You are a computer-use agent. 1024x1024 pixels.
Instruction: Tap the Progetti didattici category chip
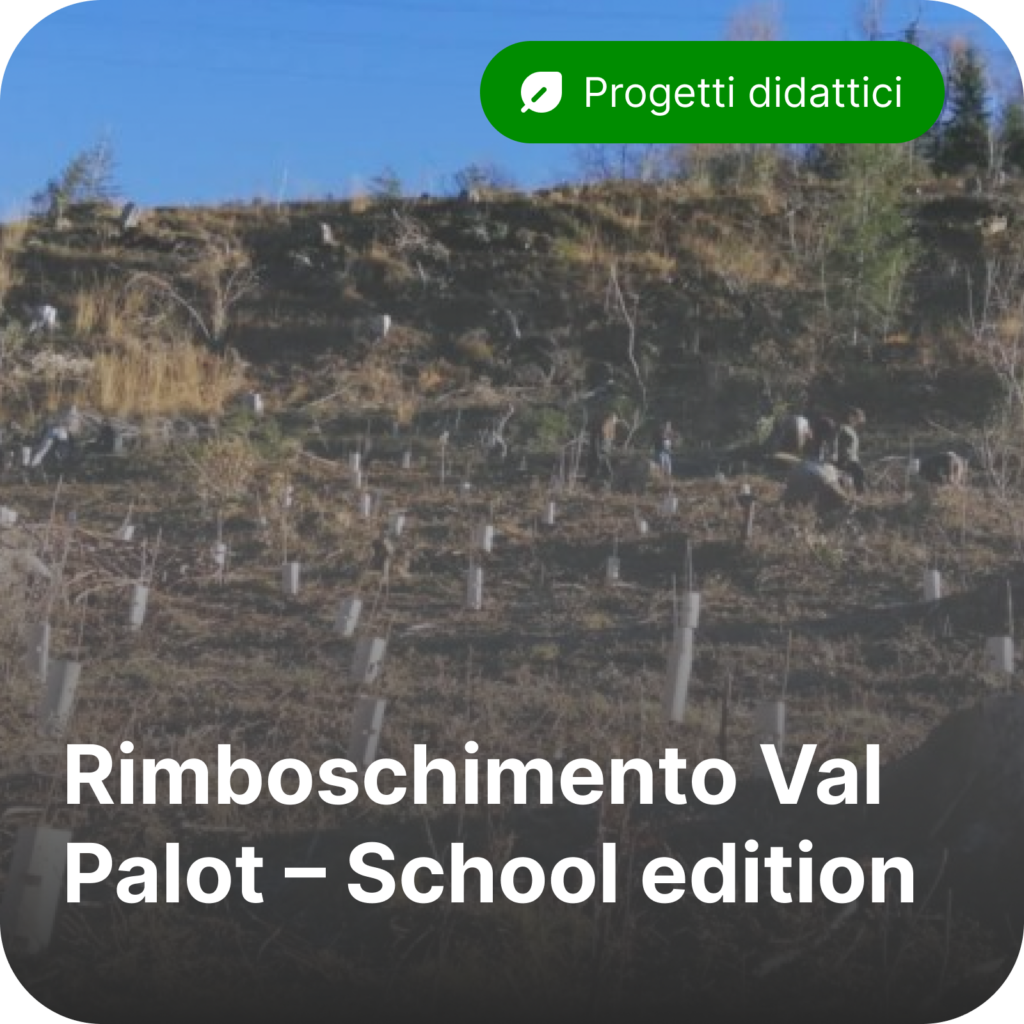(712, 93)
